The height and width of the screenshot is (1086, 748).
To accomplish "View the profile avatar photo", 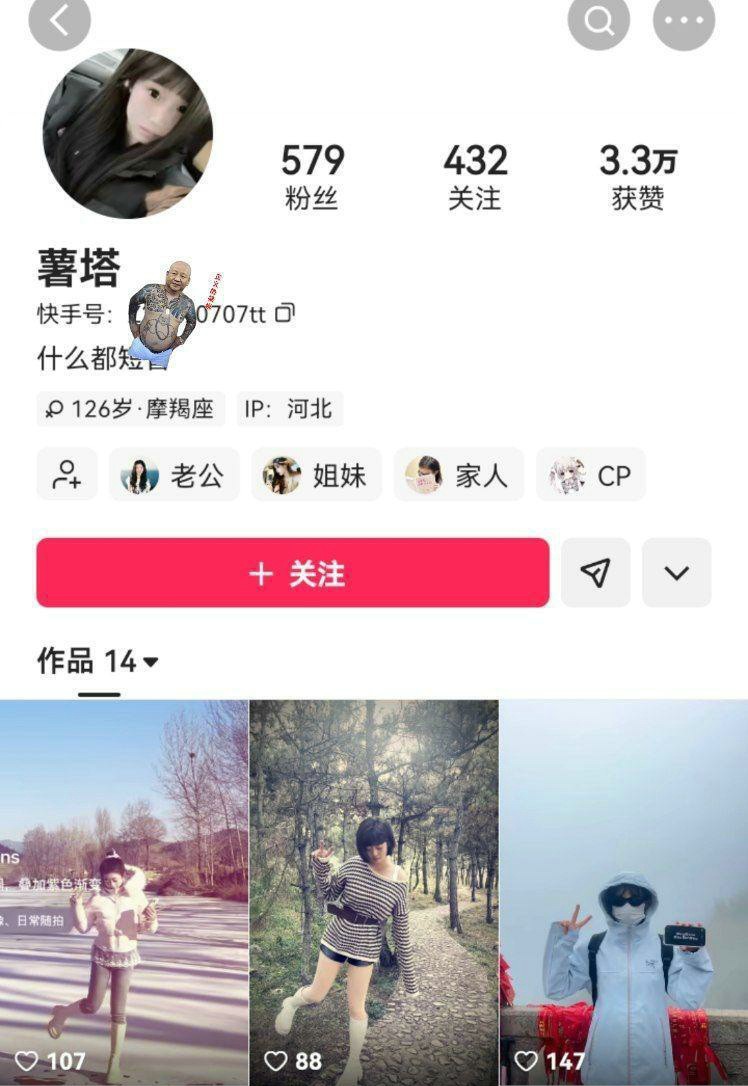I will (127, 133).
